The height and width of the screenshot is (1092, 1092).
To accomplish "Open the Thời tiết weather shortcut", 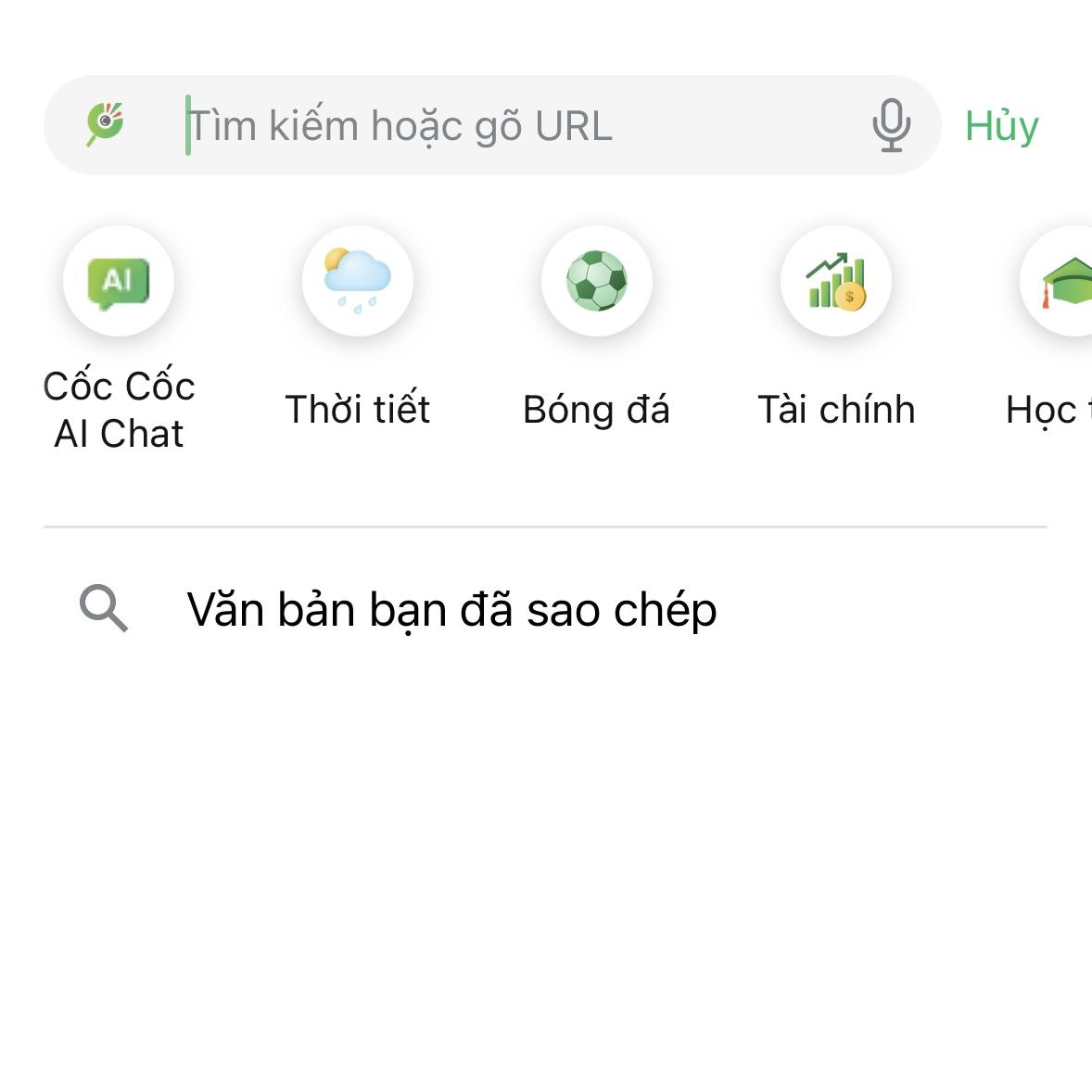I will click(x=358, y=281).
